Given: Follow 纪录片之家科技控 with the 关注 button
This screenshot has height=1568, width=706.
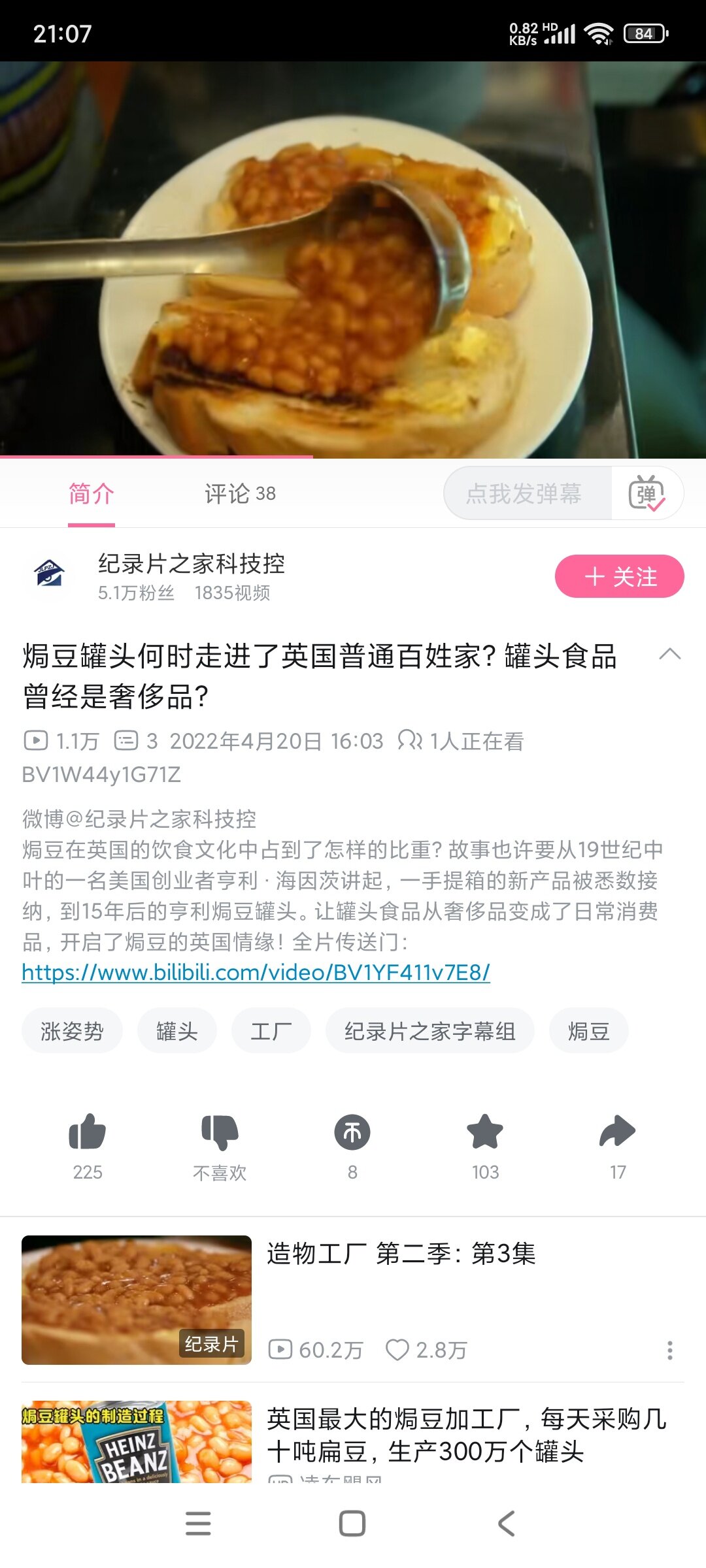Looking at the screenshot, I should [619, 576].
